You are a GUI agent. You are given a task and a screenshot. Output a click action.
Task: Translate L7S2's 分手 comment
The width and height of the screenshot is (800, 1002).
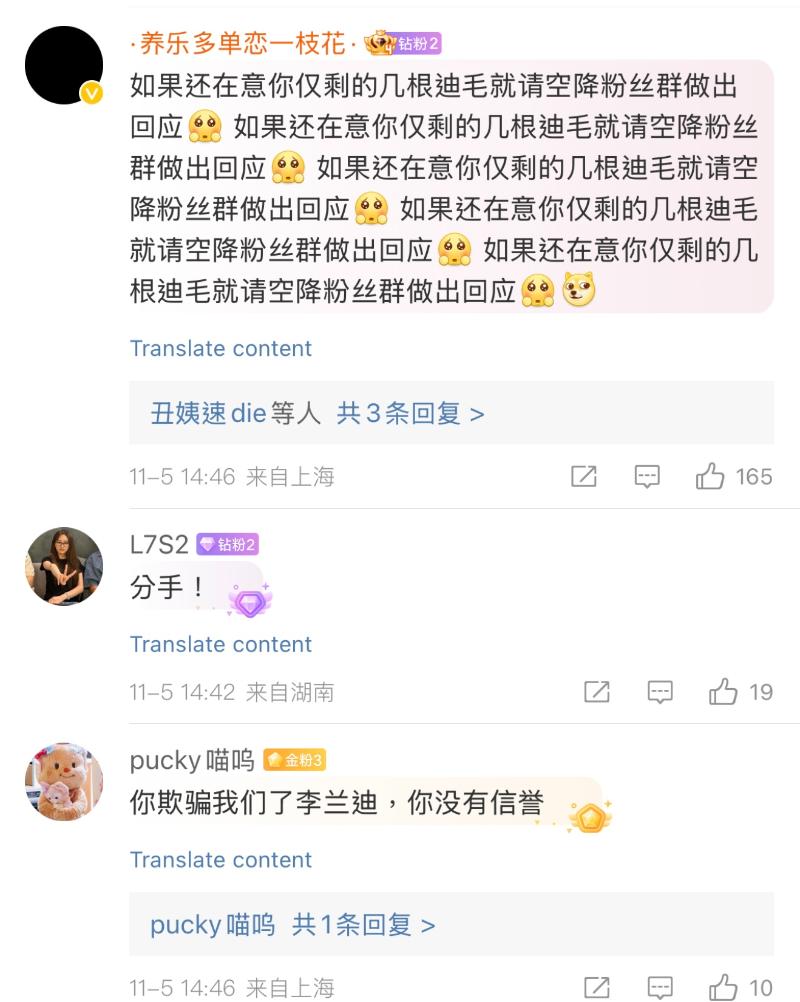click(x=220, y=645)
